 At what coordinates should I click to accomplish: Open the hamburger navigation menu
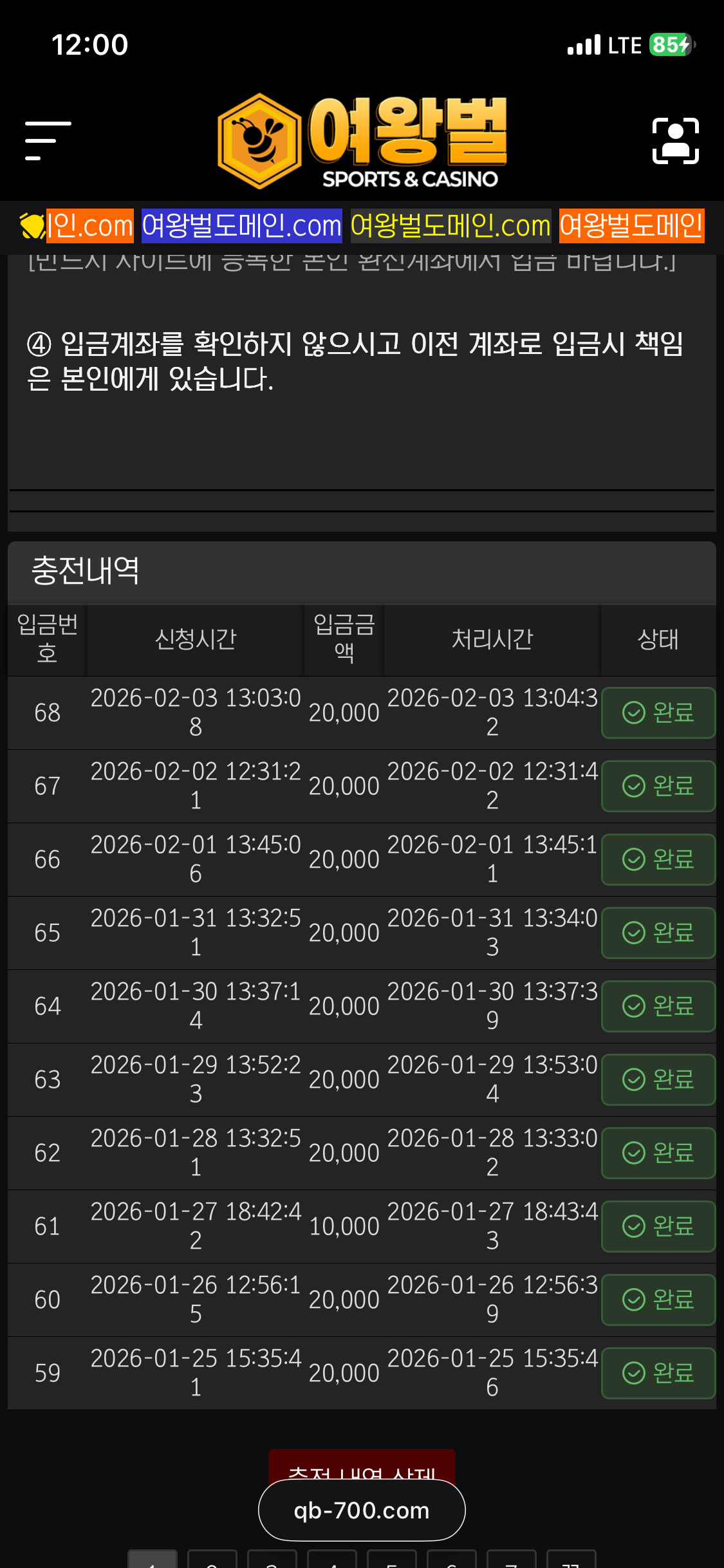coord(48,140)
